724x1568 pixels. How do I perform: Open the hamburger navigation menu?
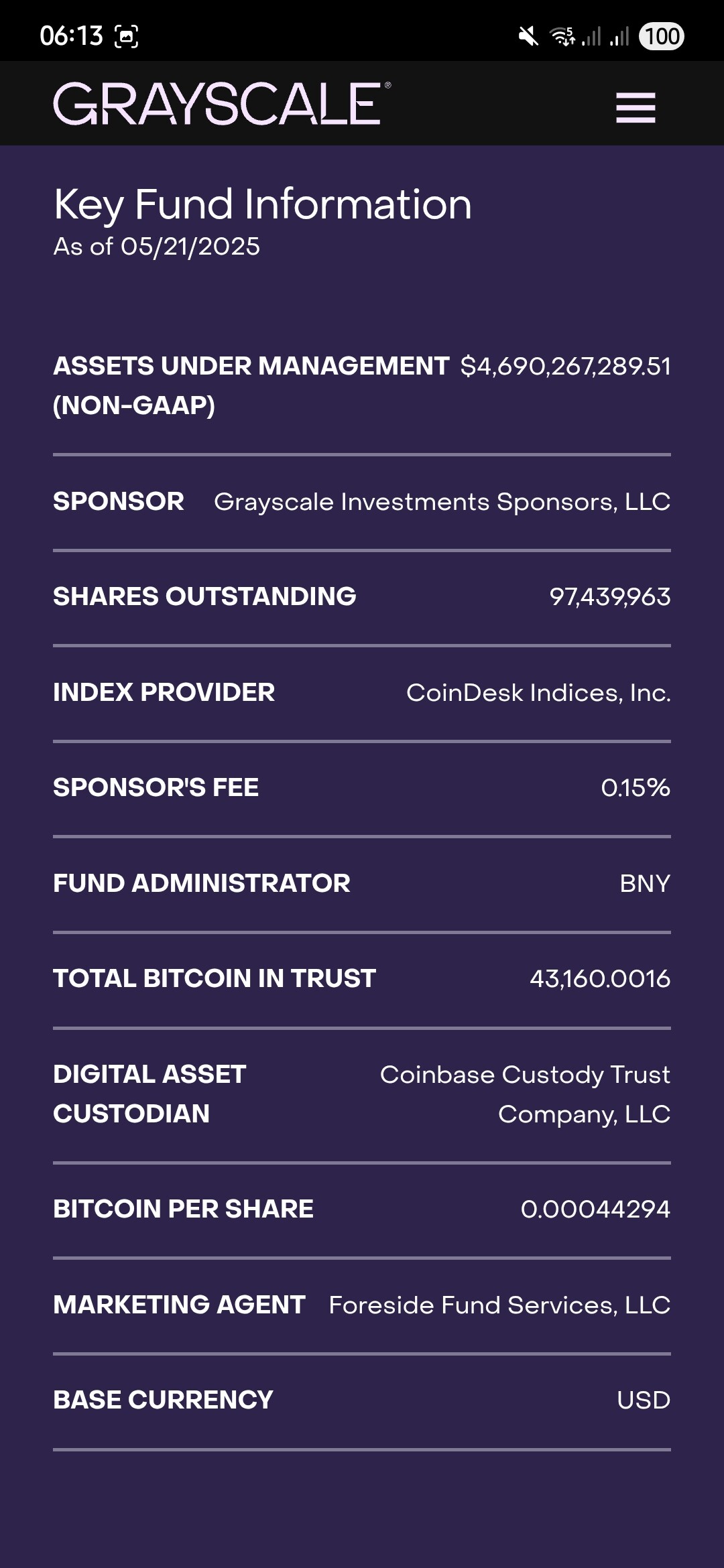[636, 107]
